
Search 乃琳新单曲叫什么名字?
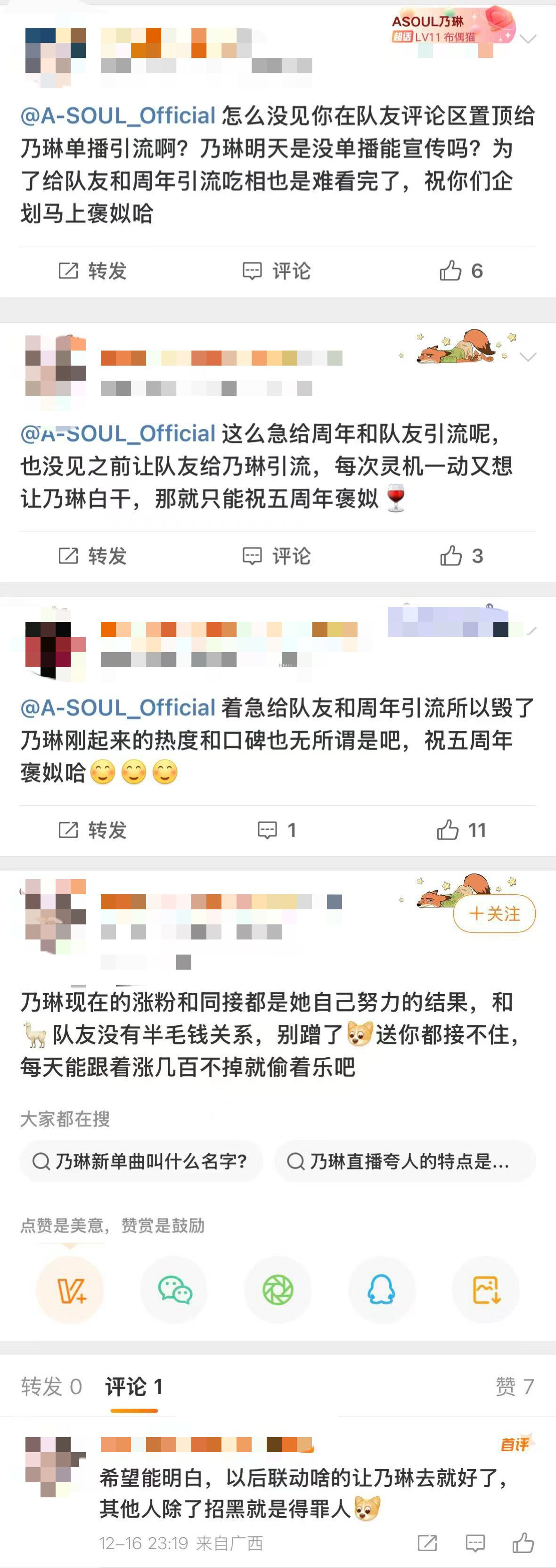[x=141, y=1161]
